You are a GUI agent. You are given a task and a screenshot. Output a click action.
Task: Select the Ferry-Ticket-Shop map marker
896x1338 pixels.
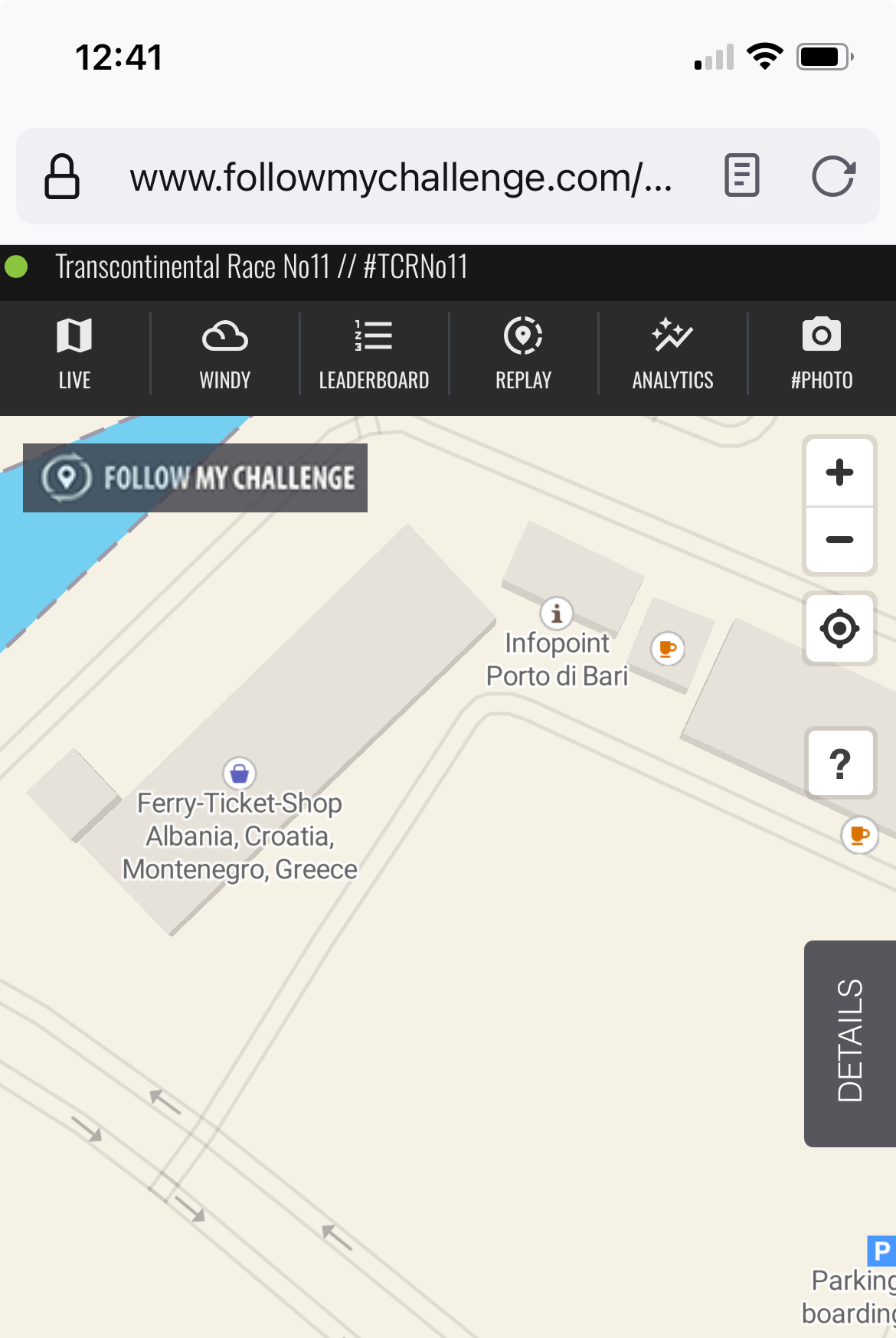240,774
